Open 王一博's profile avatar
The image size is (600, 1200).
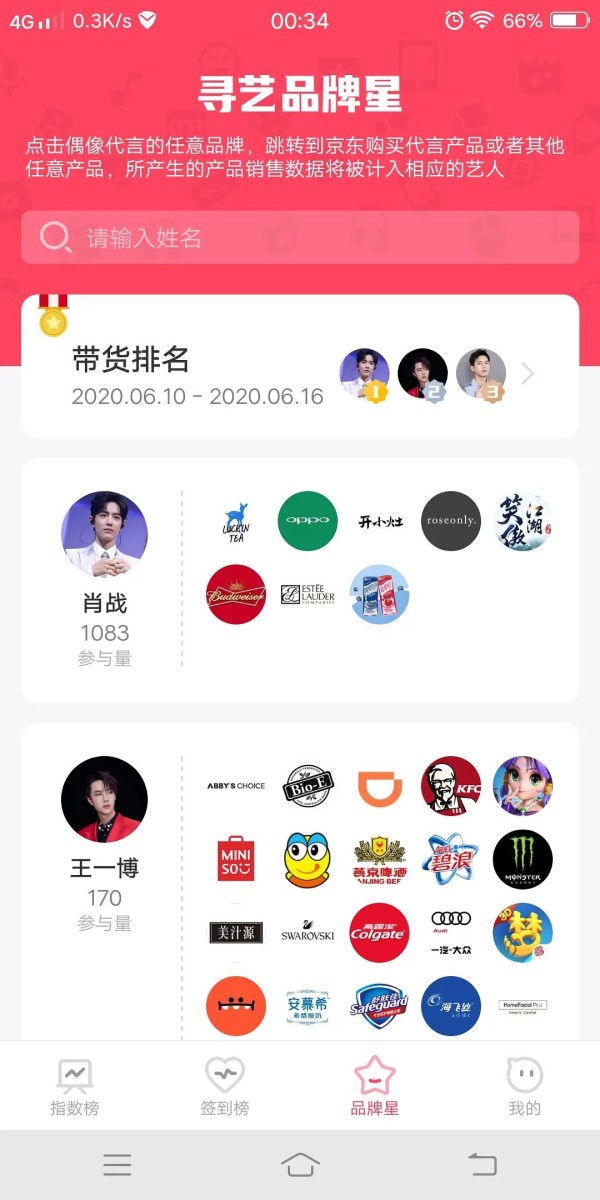pyautogui.click(x=105, y=799)
